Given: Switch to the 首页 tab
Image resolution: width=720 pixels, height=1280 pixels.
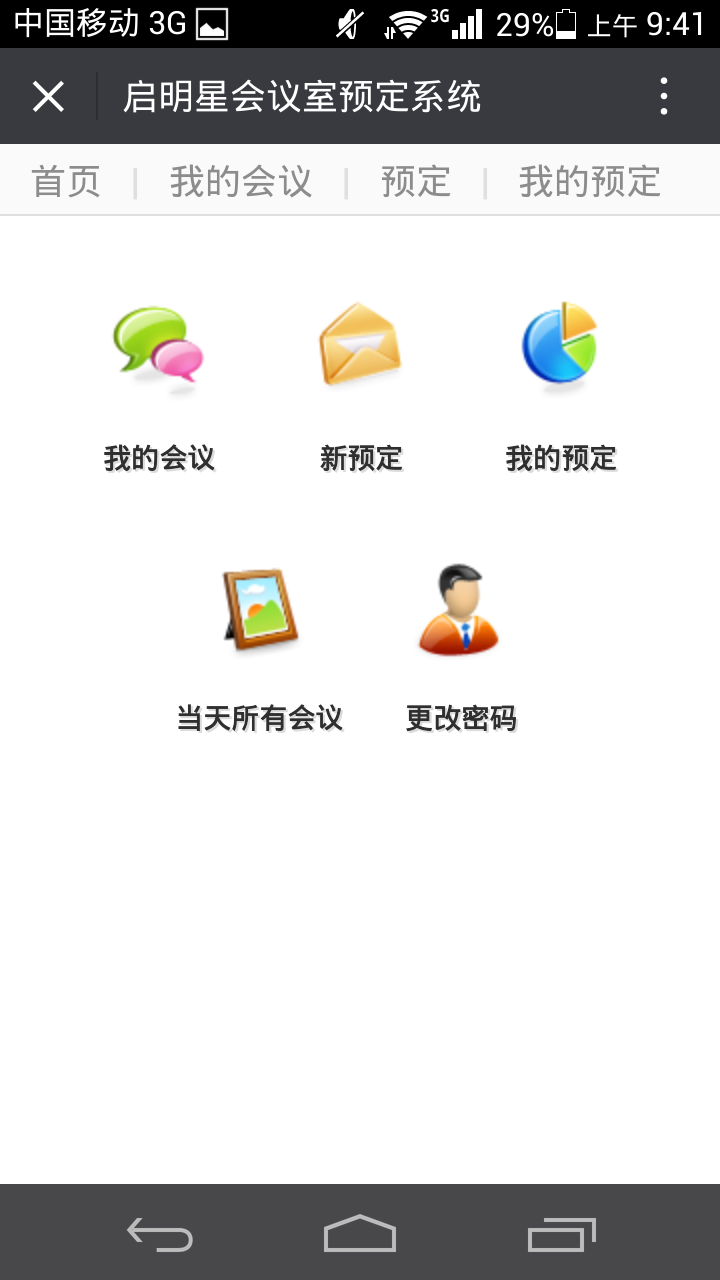Looking at the screenshot, I should point(66,182).
